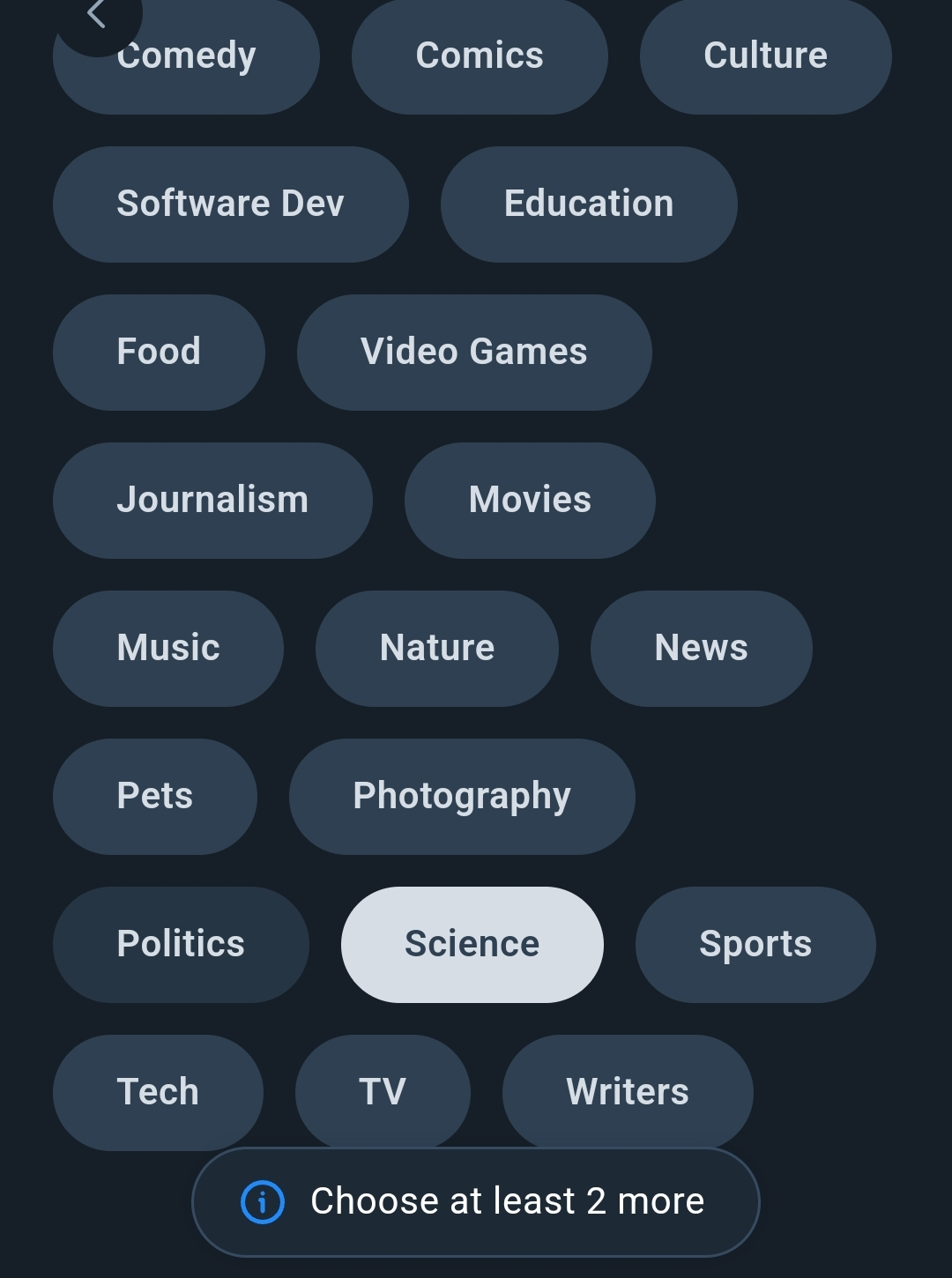
Task: Deselect the Science chip
Action: click(472, 945)
